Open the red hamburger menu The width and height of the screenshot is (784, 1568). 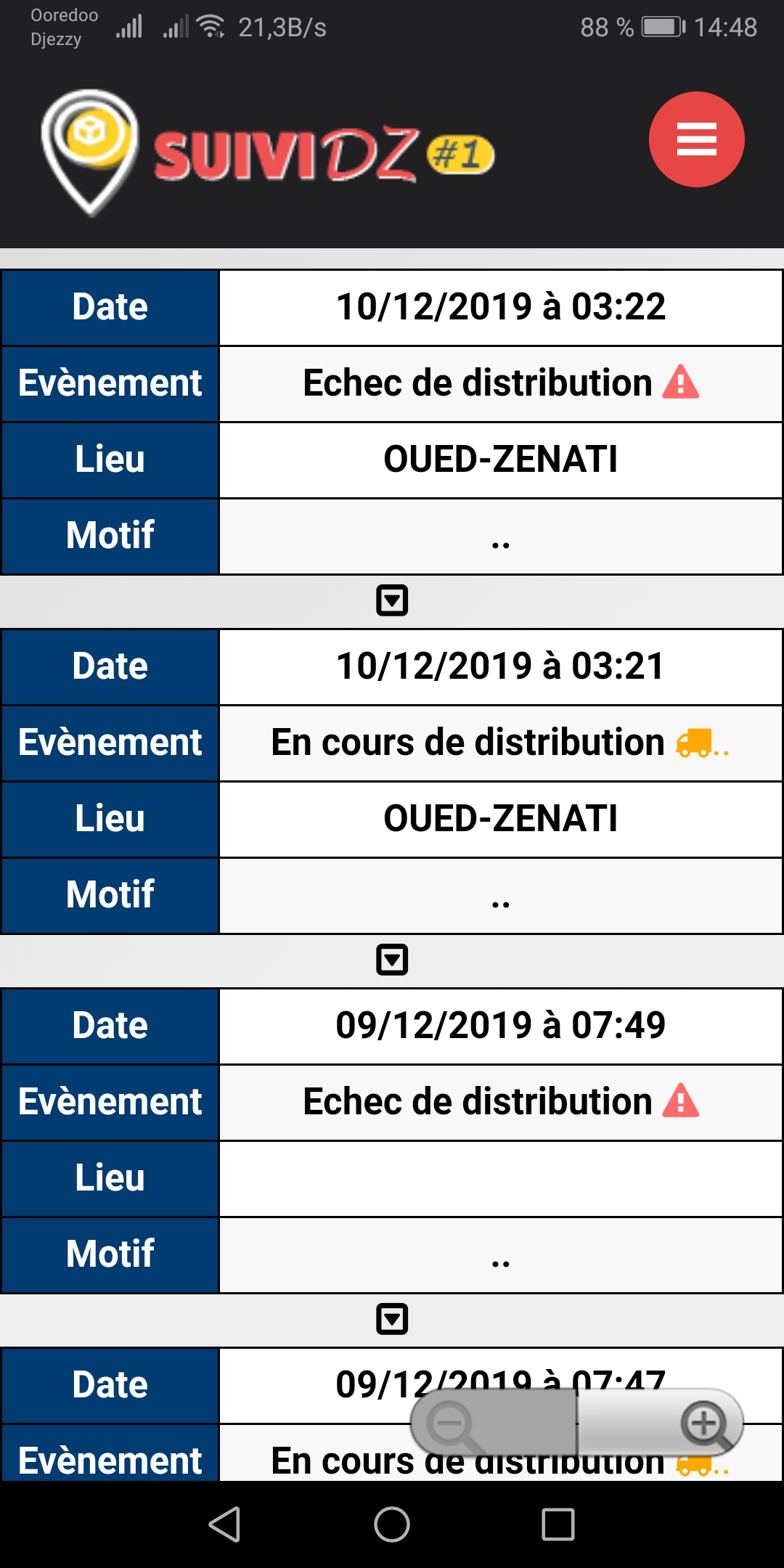(x=696, y=139)
